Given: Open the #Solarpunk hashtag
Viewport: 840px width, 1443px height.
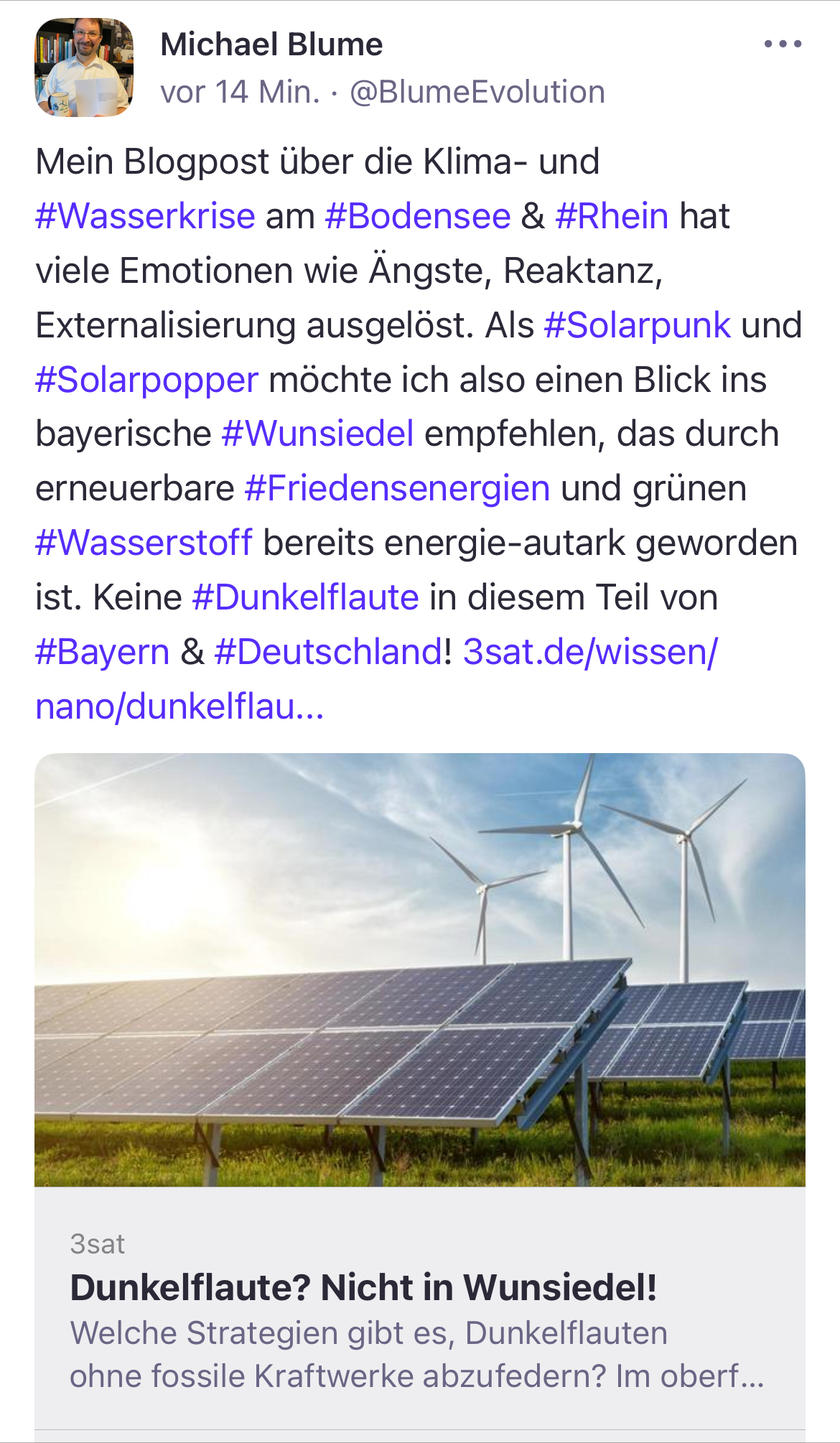Looking at the screenshot, I should coord(638,325).
